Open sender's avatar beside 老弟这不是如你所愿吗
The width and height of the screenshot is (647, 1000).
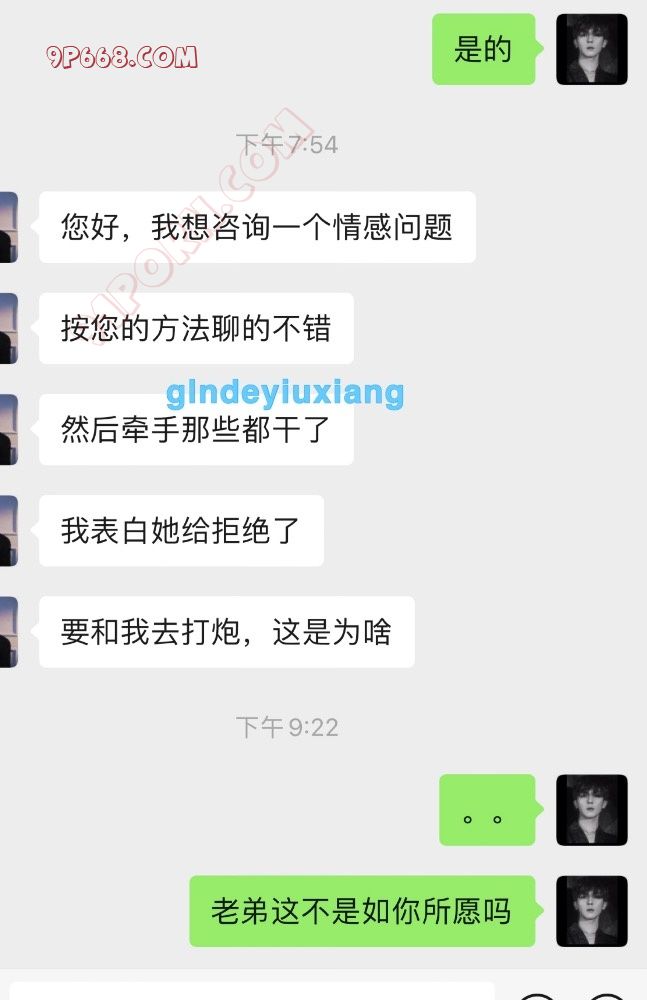(591, 911)
